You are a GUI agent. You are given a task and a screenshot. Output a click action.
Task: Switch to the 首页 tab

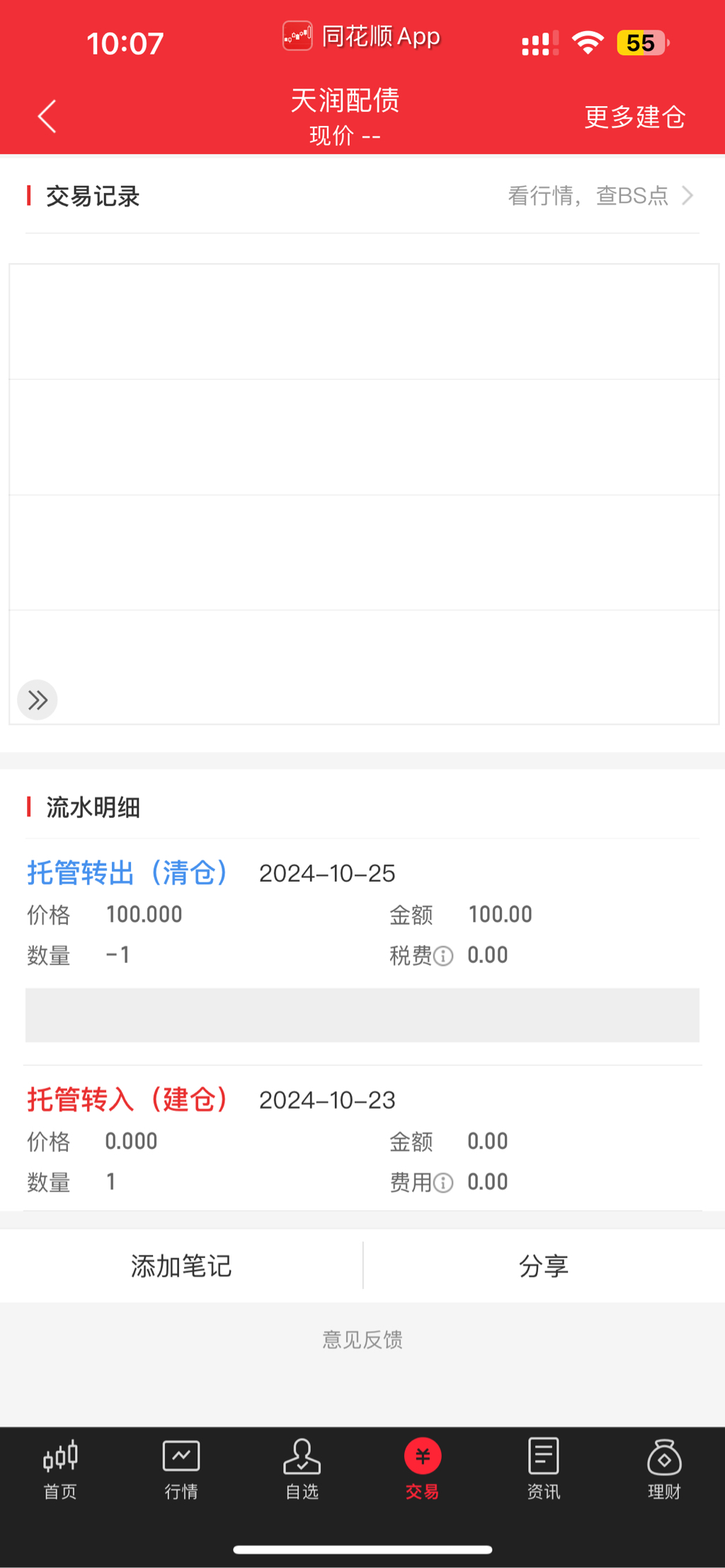(x=60, y=1469)
